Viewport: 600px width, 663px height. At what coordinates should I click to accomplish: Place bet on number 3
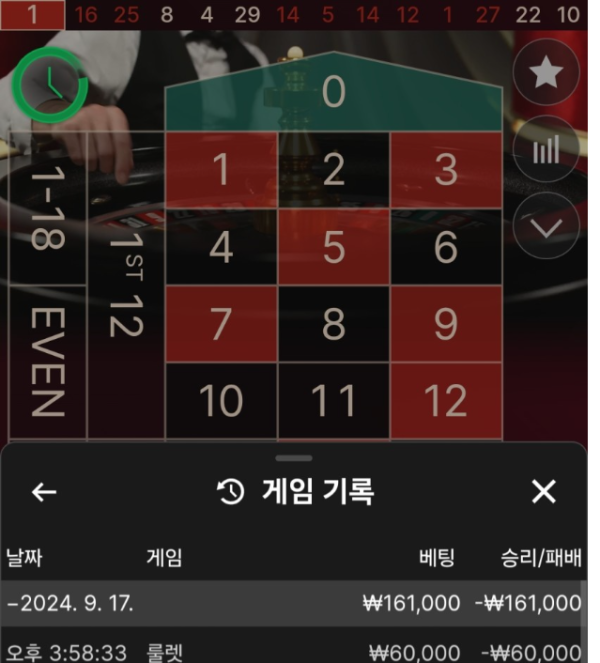coord(446,170)
